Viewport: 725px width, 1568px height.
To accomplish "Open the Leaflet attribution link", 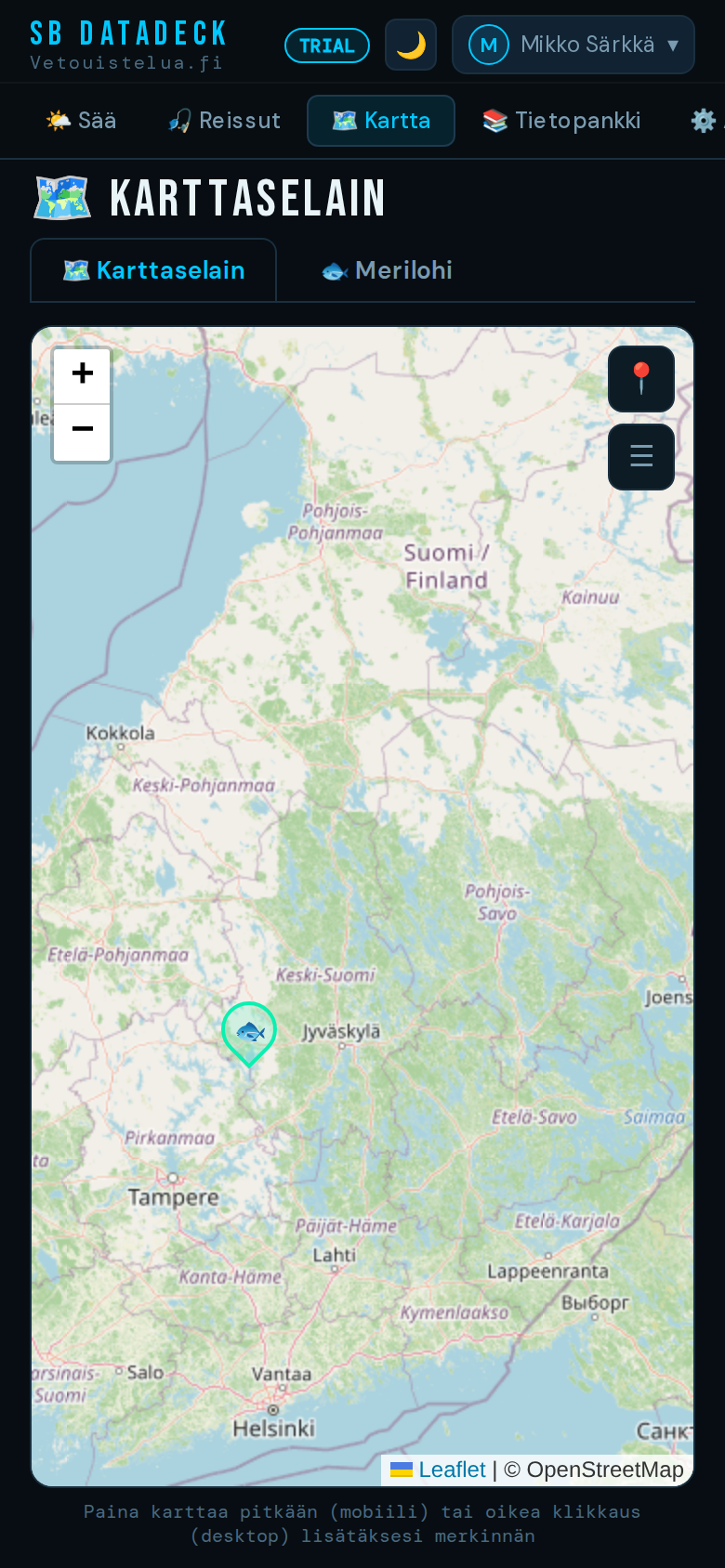I will coord(452,1470).
